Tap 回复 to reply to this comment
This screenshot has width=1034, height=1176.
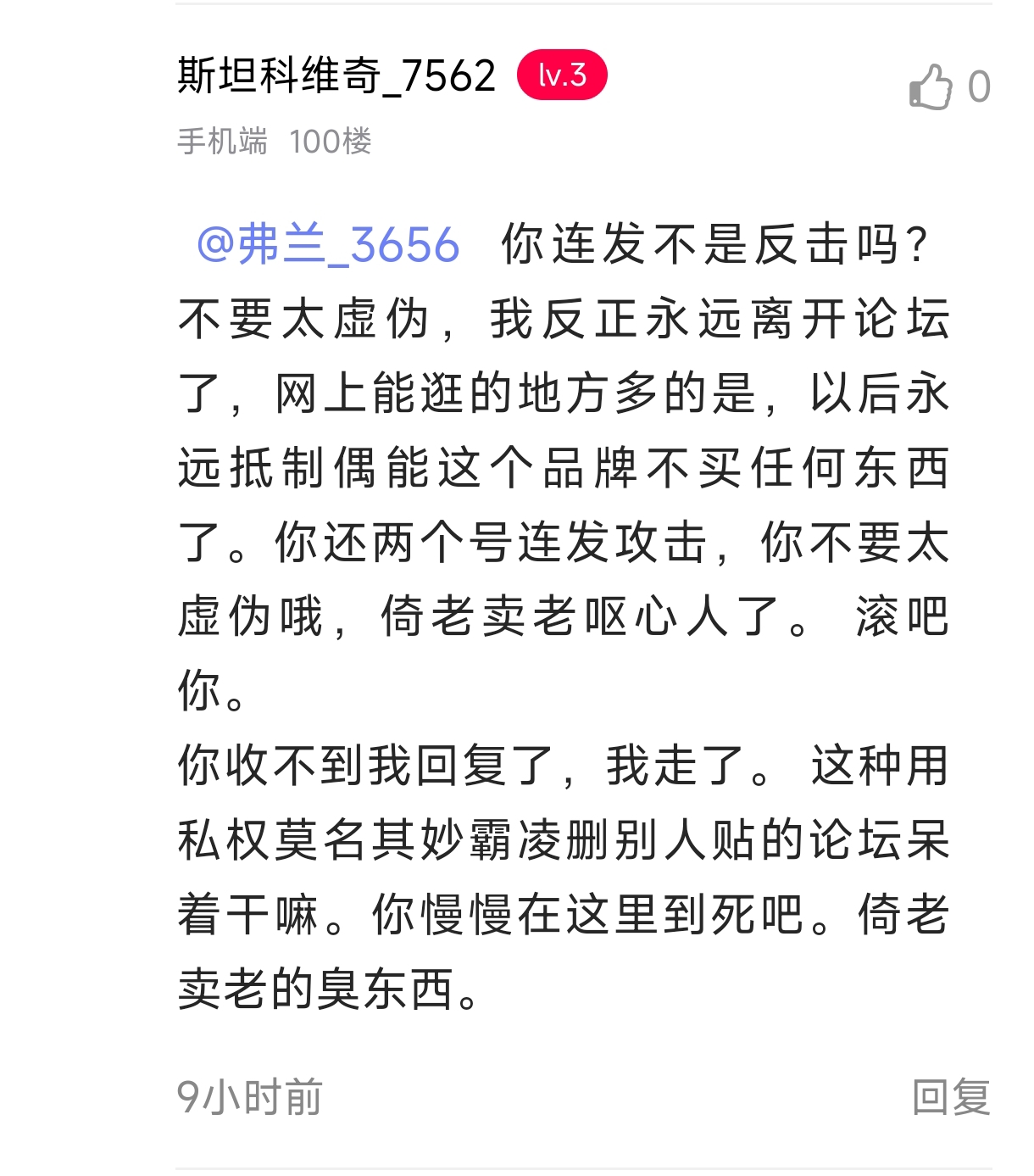950,1097
